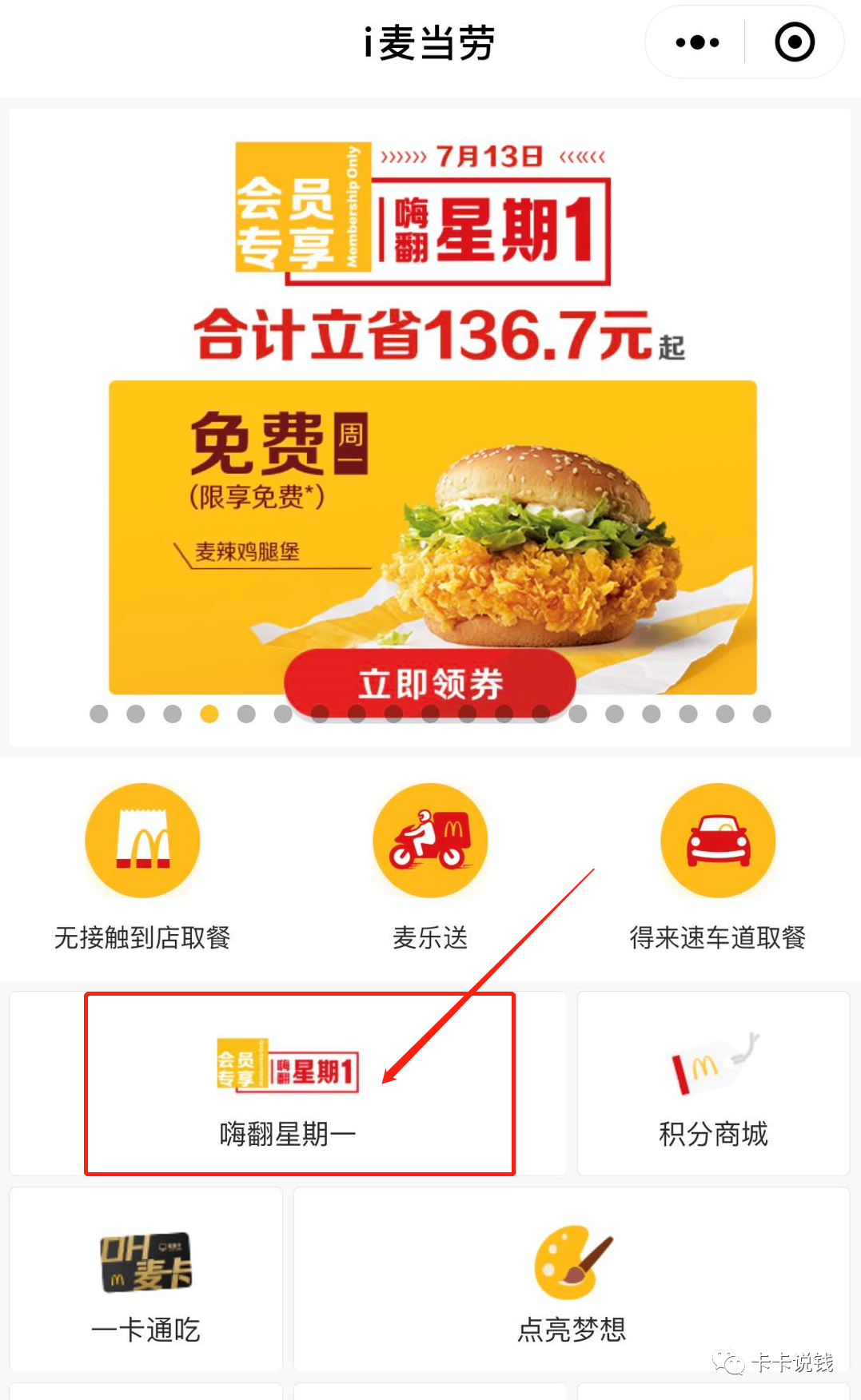Open the mini program three-dot menu
Screen dimensions: 861x1400
[696, 42]
